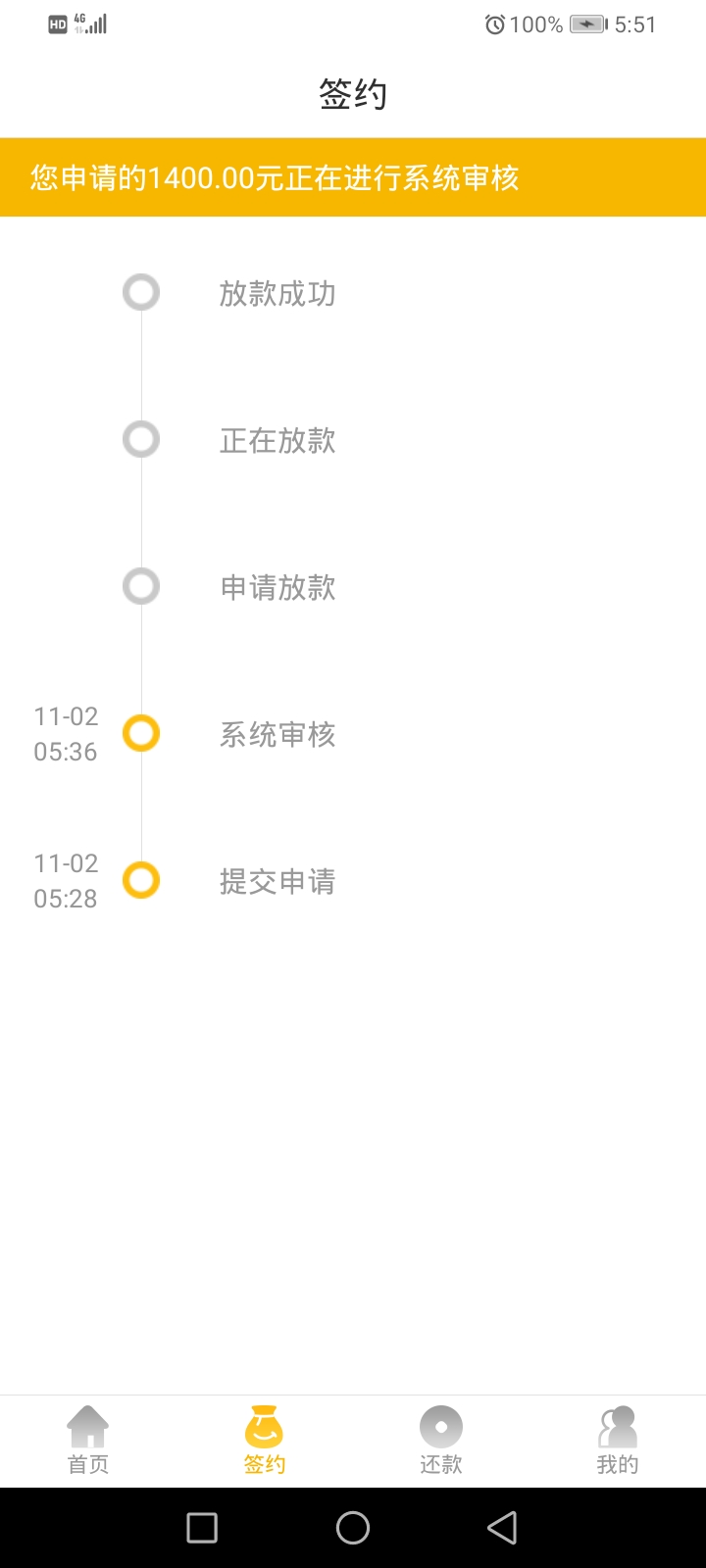The width and height of the screenshot is (706, 1568).
Task: Go to the 我的 tab
Action: pos(618,1441)
